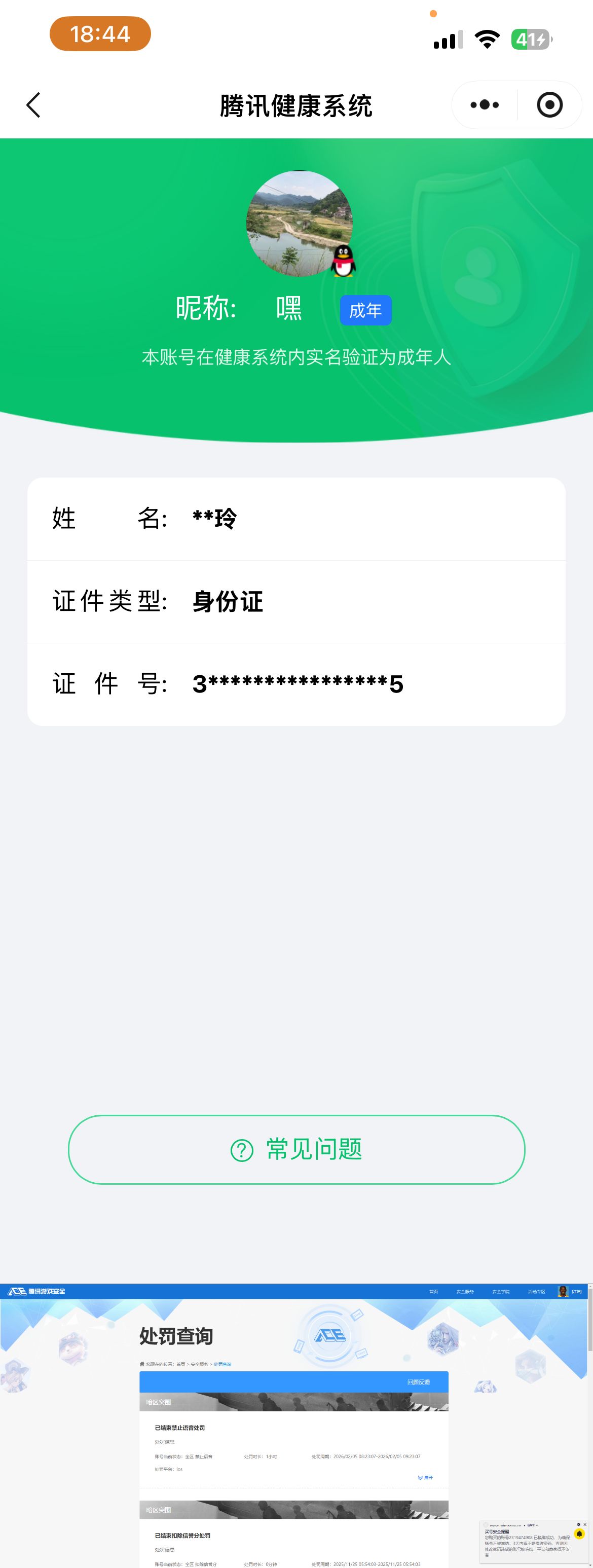Tap the bell icon in the 买号安全须知 popup
The image size is (593, 1568).
tap(579, 1534)
